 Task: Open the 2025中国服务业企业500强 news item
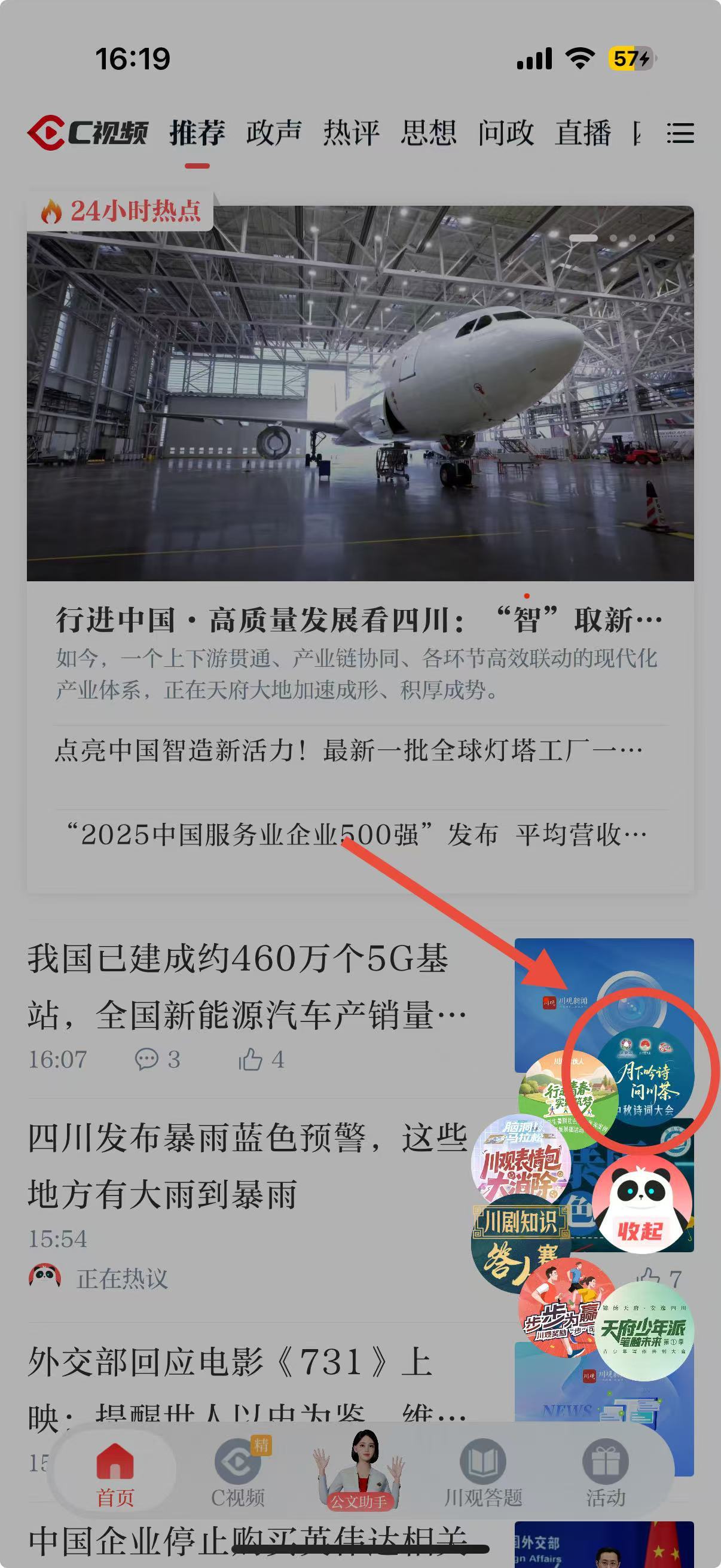[356, 834]
